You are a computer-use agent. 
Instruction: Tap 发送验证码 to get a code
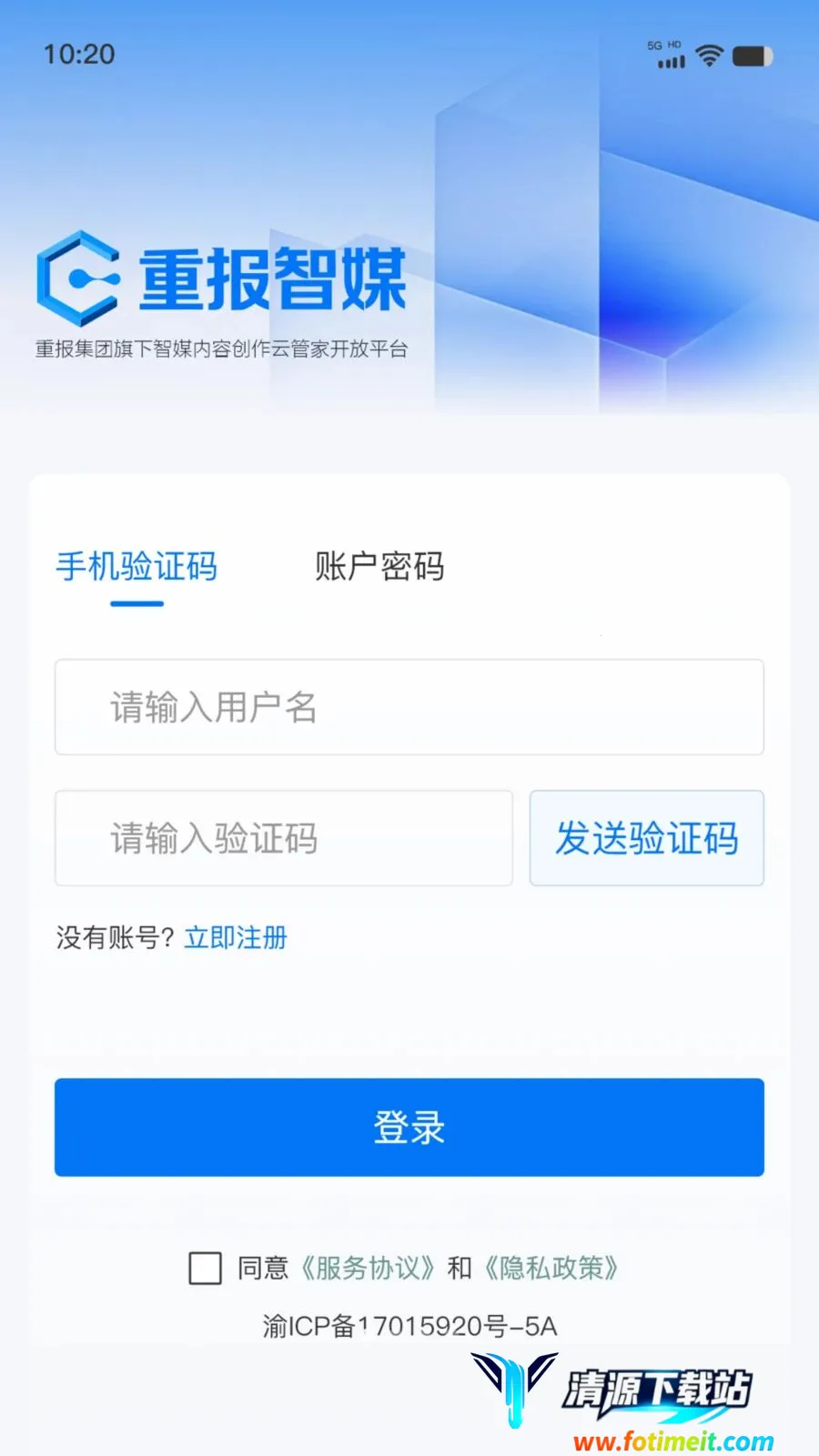click(647, 838)
